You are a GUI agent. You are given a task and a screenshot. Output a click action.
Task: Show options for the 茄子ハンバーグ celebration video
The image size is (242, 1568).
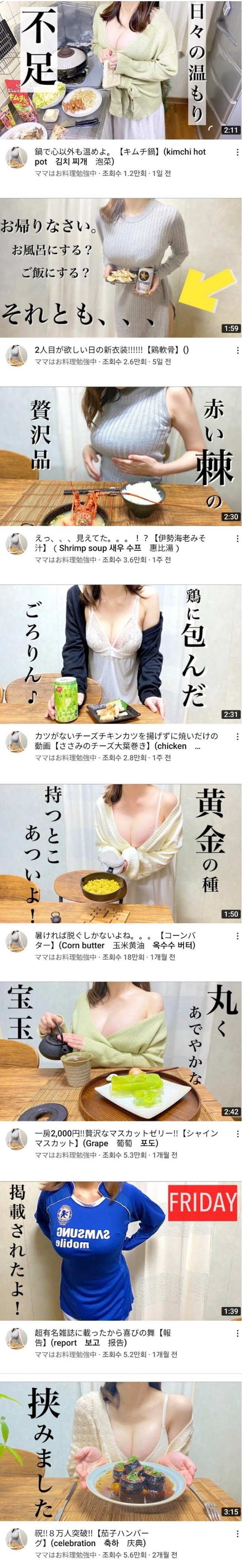(x=236, y=1533)
